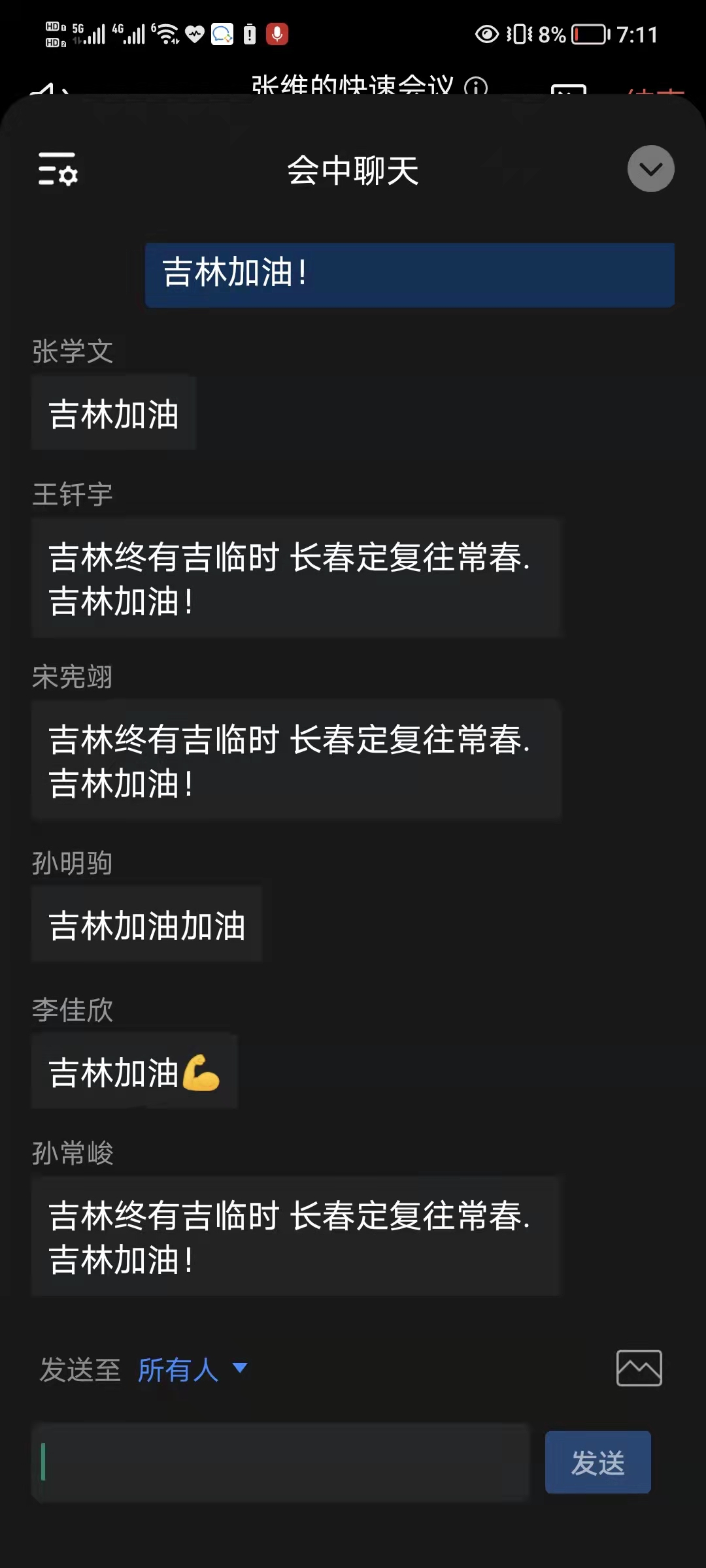Collapse the in-meeting chat panel
Image resolution: width=706 pixels, height=1568 pixels.
(650, 169)
